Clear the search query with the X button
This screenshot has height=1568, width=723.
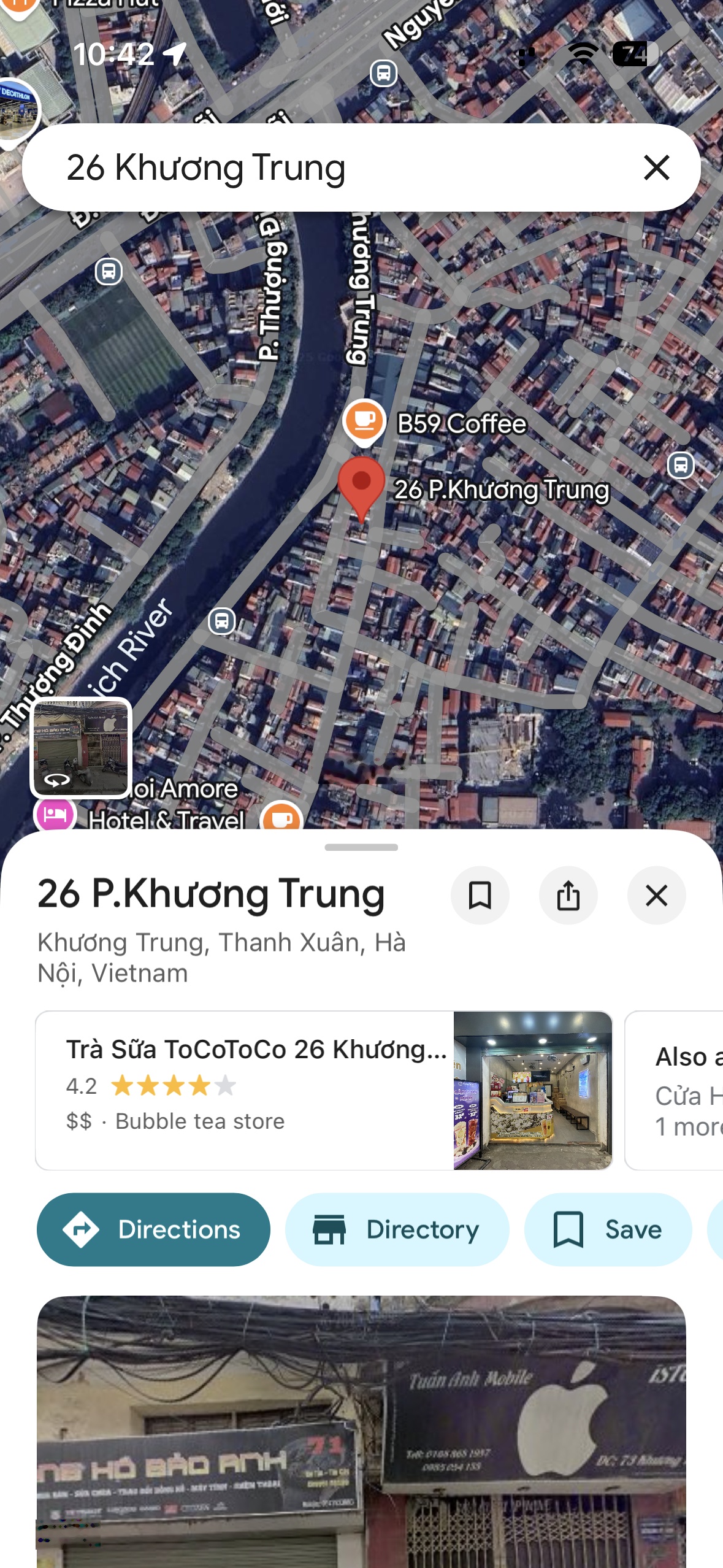coord(656,167)
